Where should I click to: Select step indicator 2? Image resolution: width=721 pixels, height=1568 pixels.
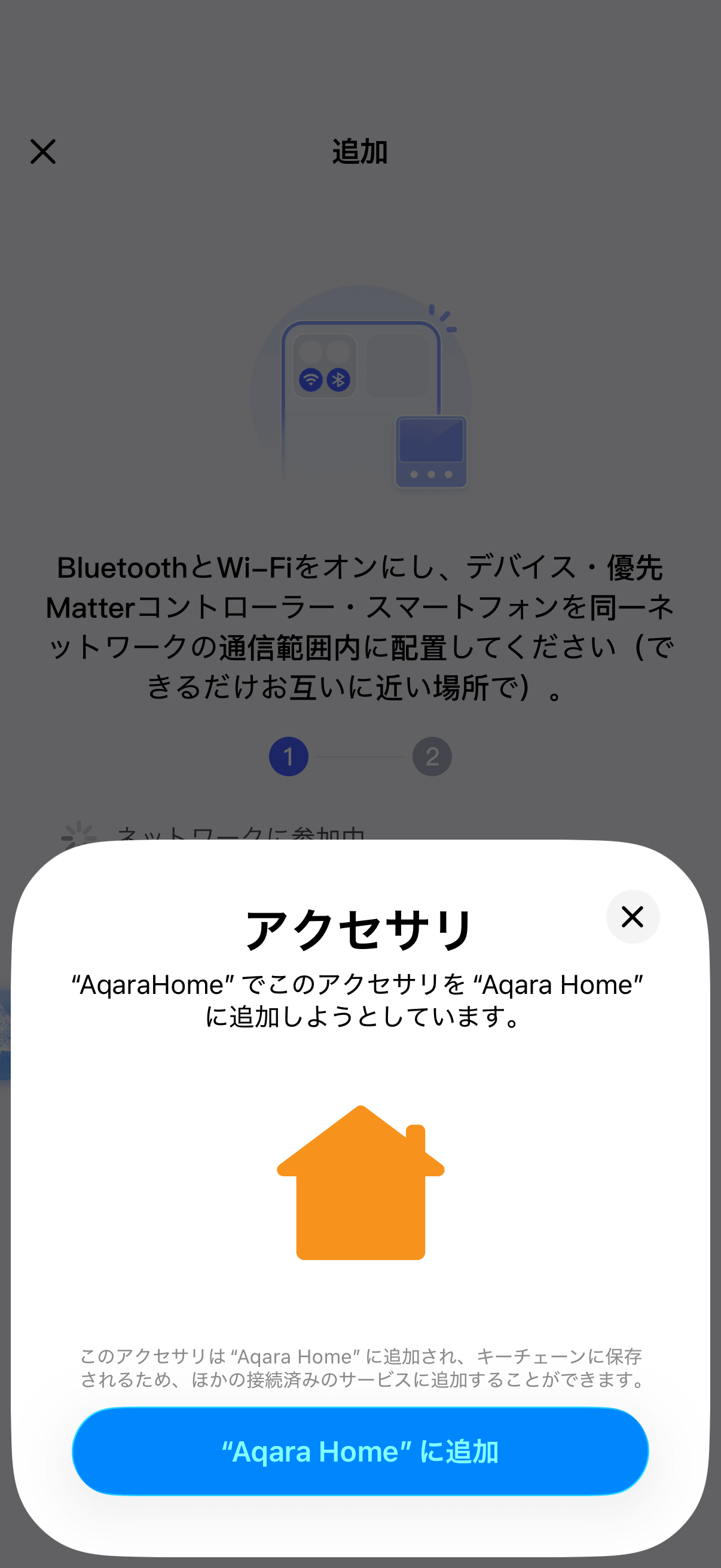pyautogui.click(x=432, y=756)
